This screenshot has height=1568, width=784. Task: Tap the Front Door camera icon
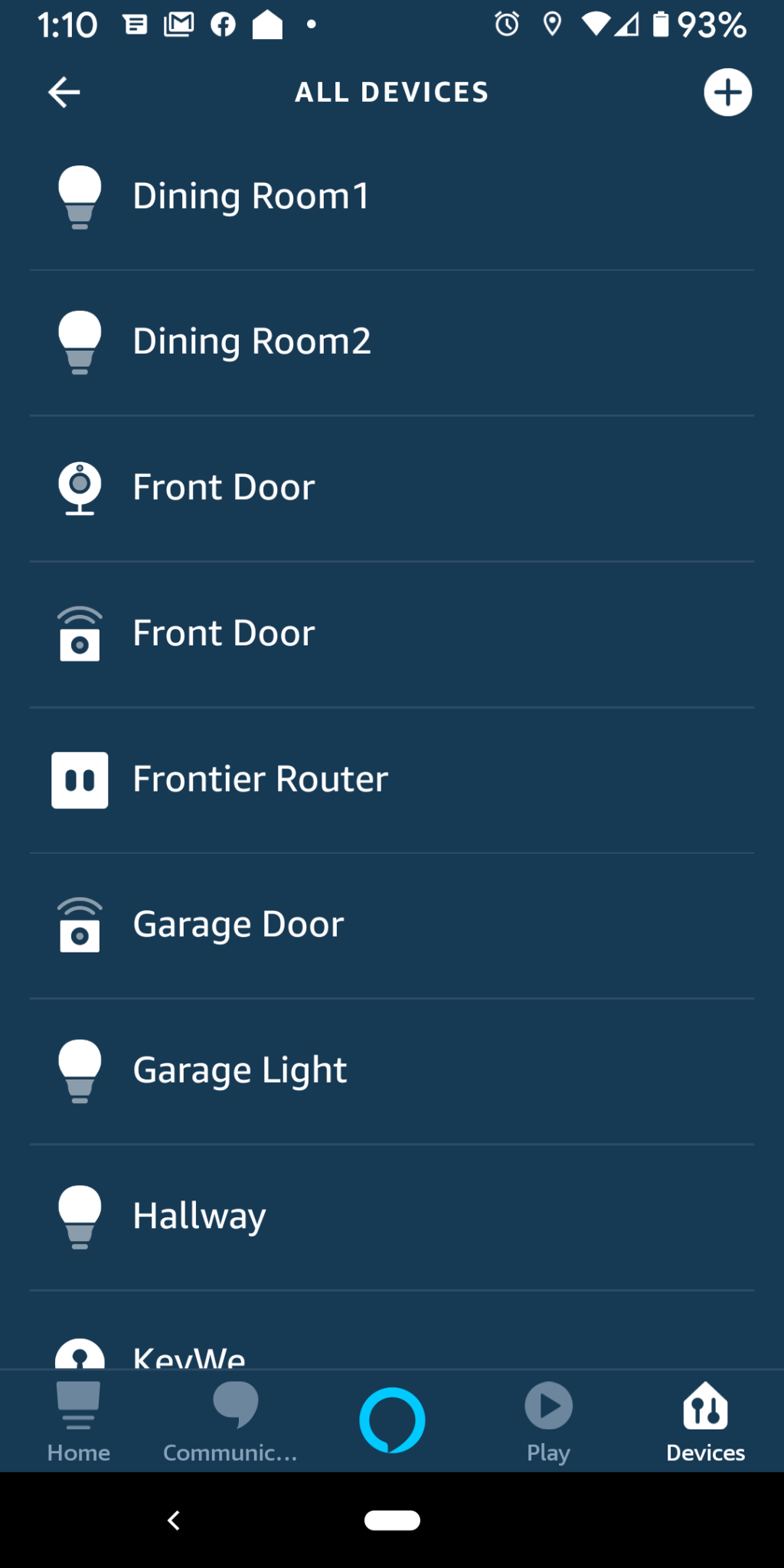pos(80,487)
